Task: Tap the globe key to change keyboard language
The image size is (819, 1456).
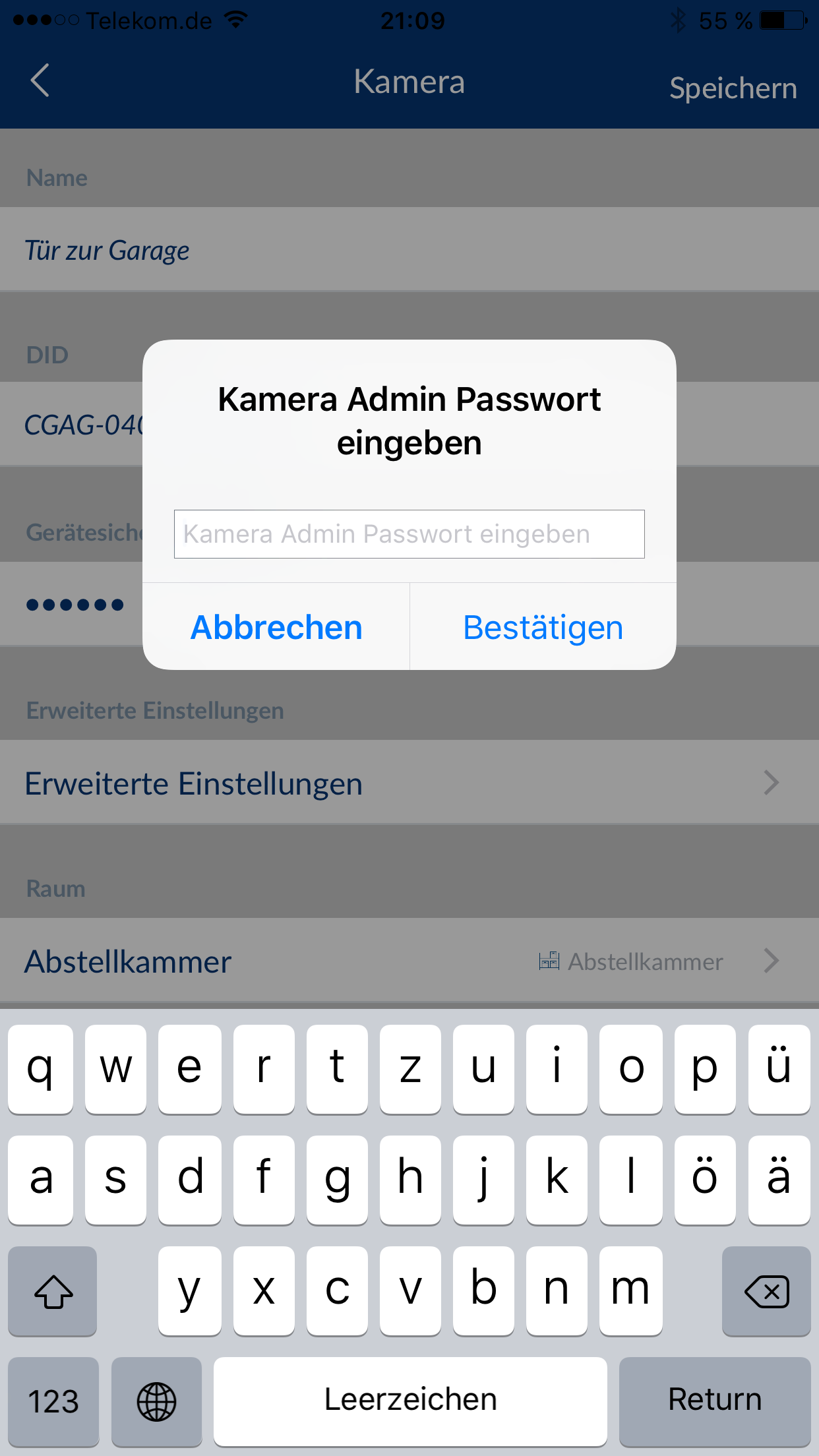Action: pos(156,1401)
